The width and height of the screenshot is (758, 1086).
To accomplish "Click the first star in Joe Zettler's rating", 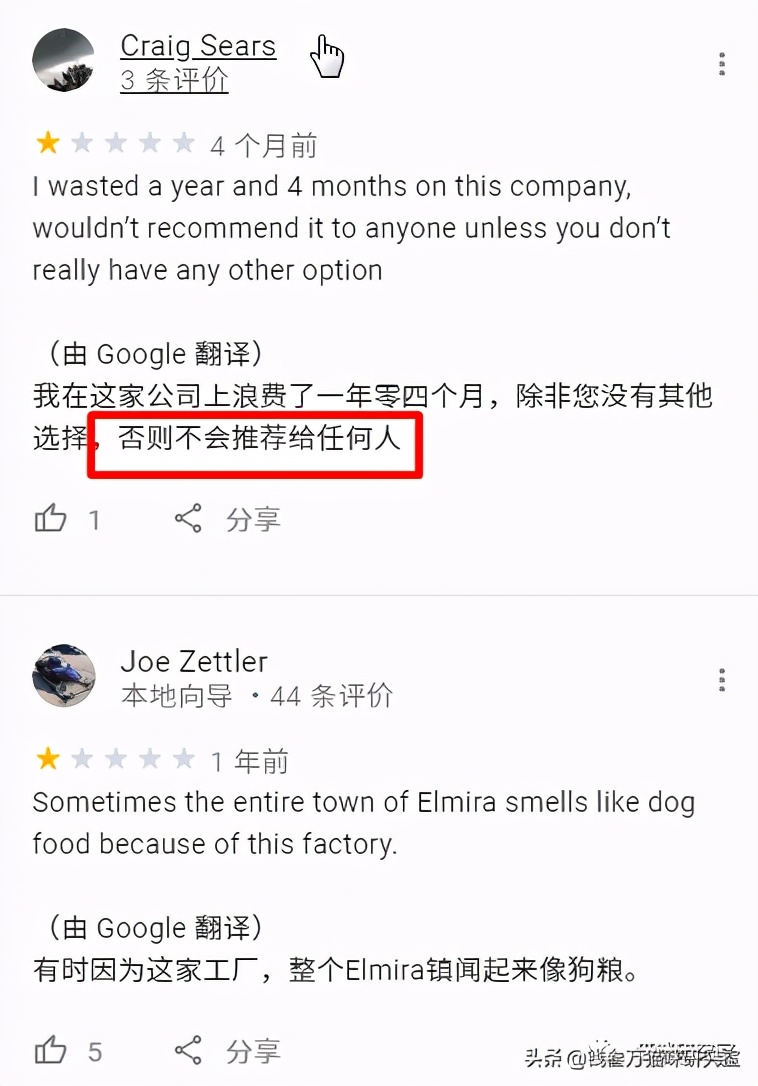I will pyautogui.click(x=48, y=758).
